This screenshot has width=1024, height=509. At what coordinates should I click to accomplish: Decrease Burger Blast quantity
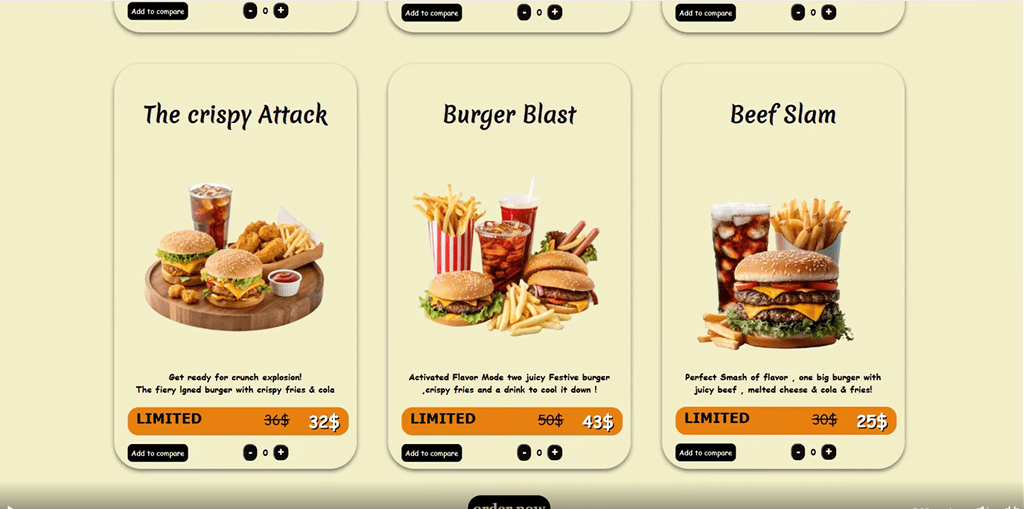point(524,453)
